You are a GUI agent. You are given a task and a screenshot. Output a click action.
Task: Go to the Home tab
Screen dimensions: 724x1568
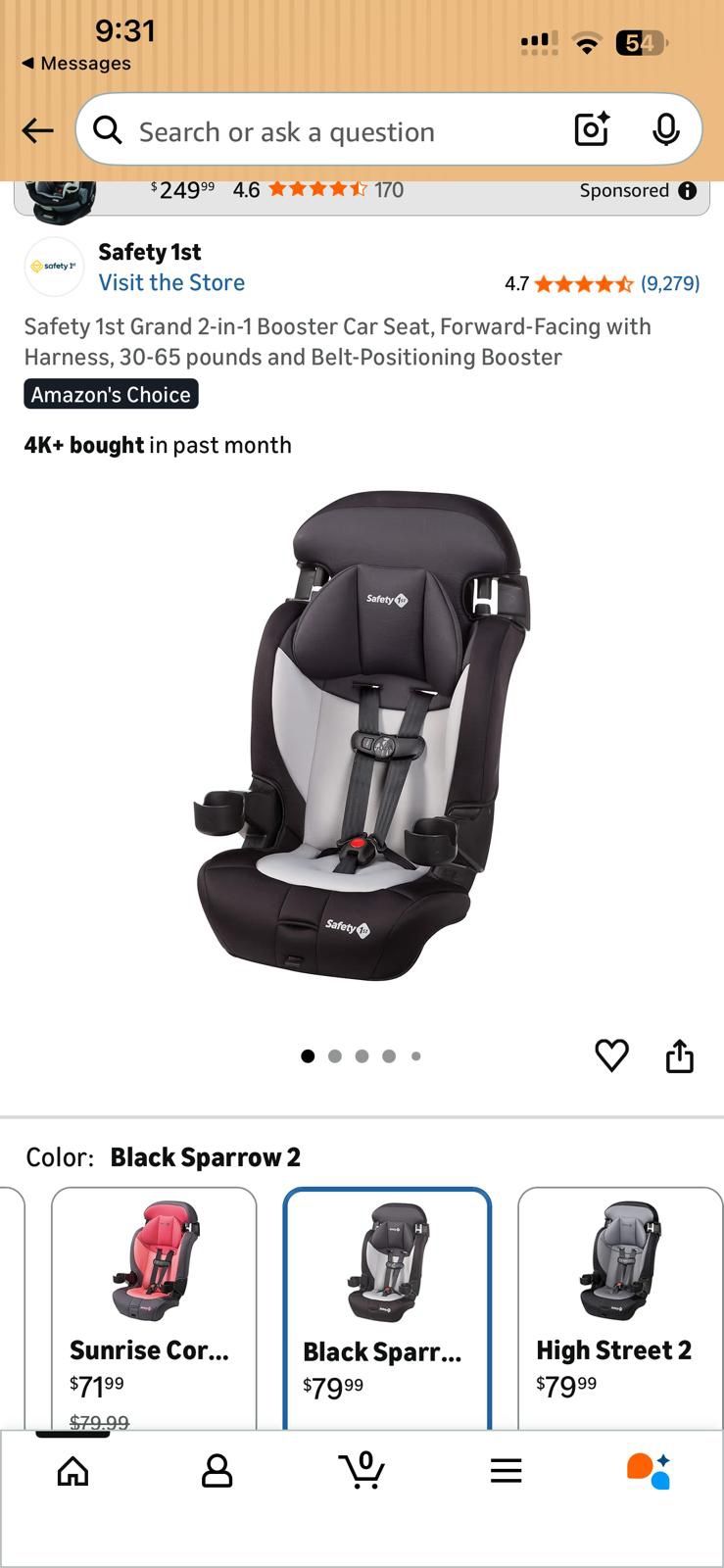tap(72, 1470)
